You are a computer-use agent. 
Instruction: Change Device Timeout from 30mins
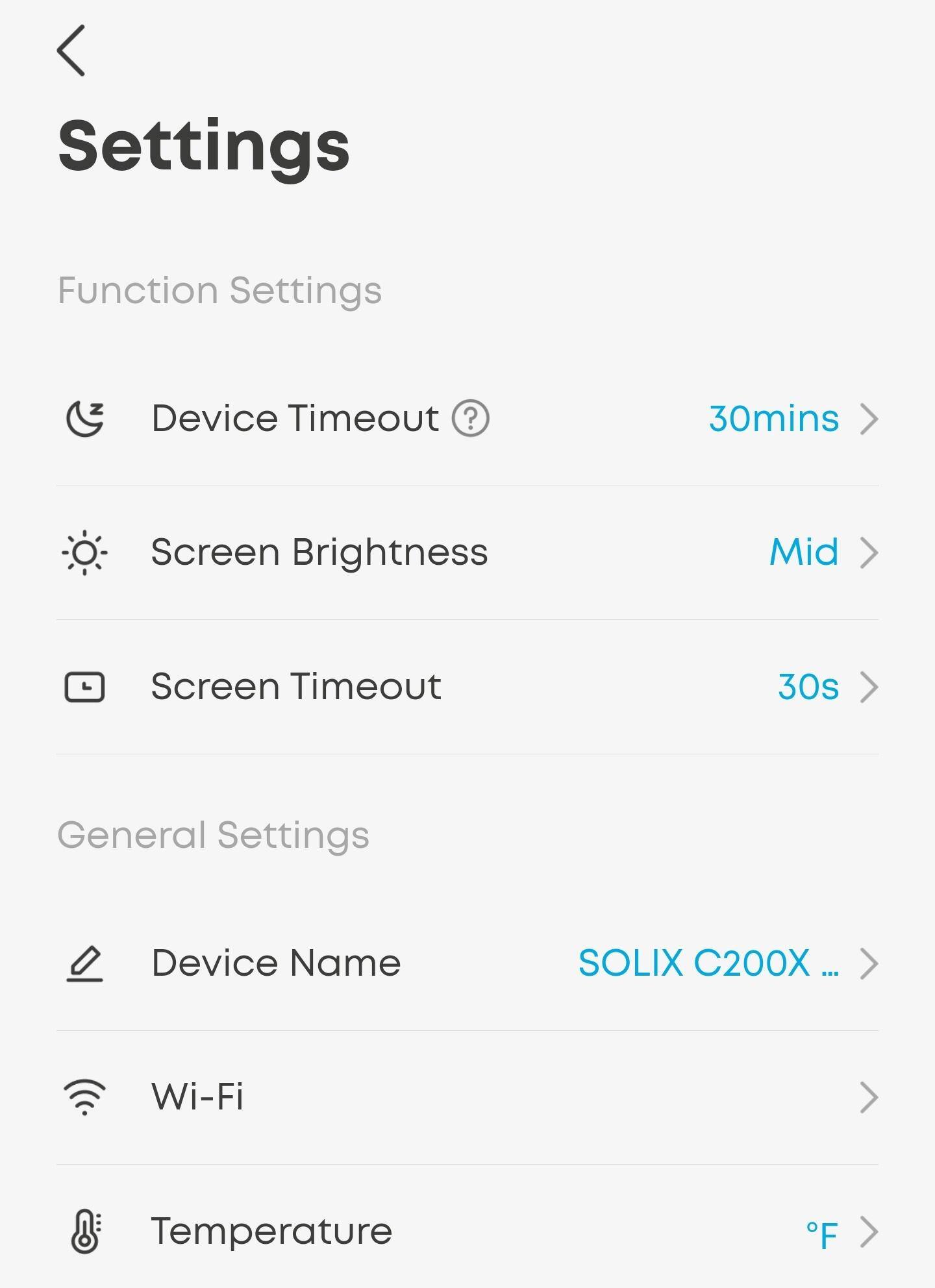click(792, 419)
